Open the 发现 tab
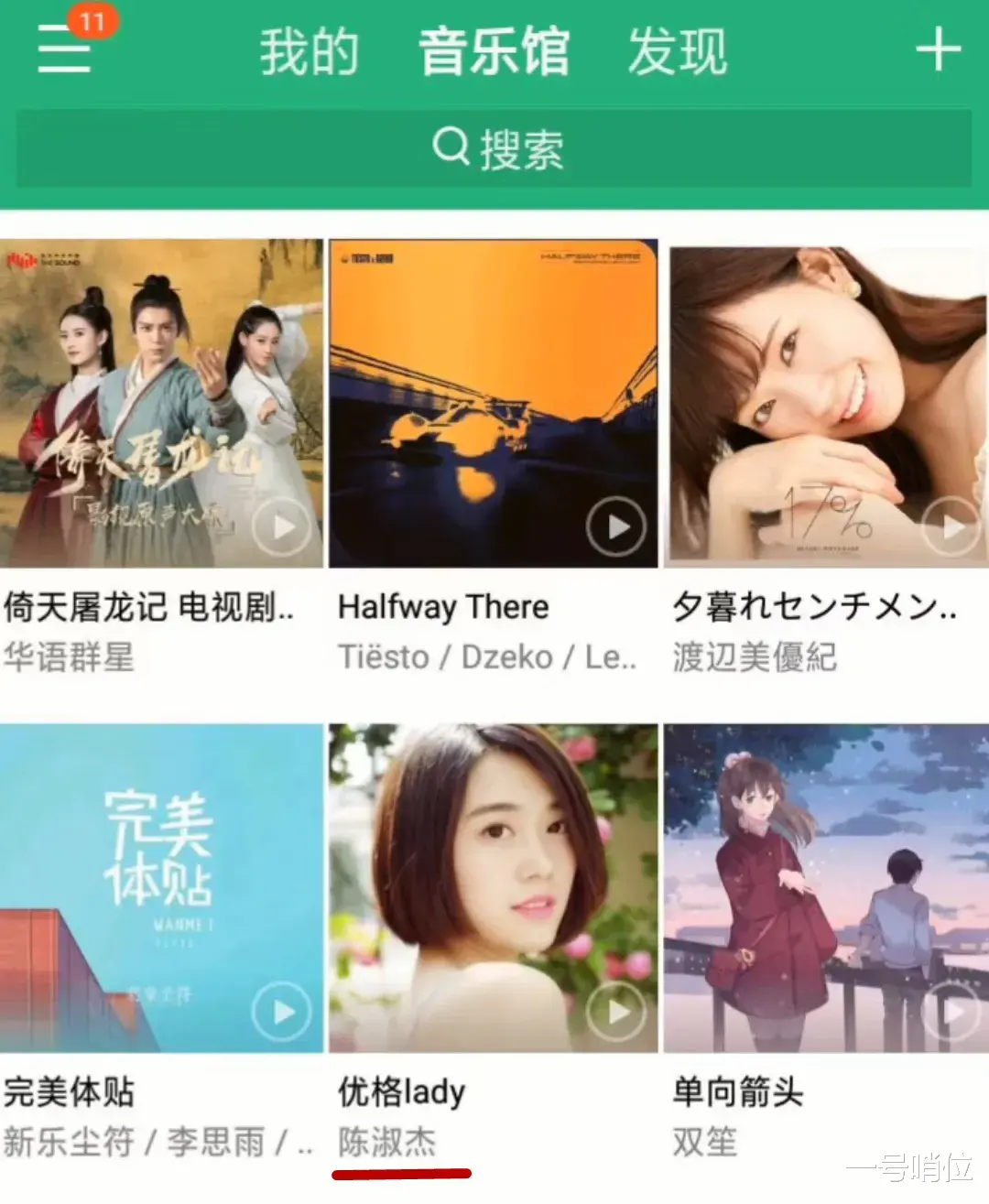989x1204 pixels. (x=677, y=52)
